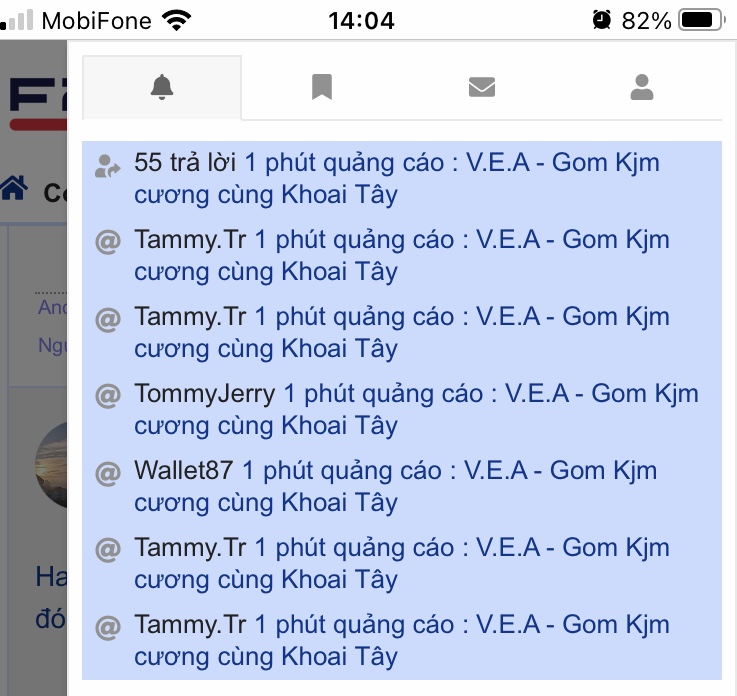Switch to the notifications bell tab
Image resolution: width=737 pixels, height=696 pixels.
click(162, 88)
